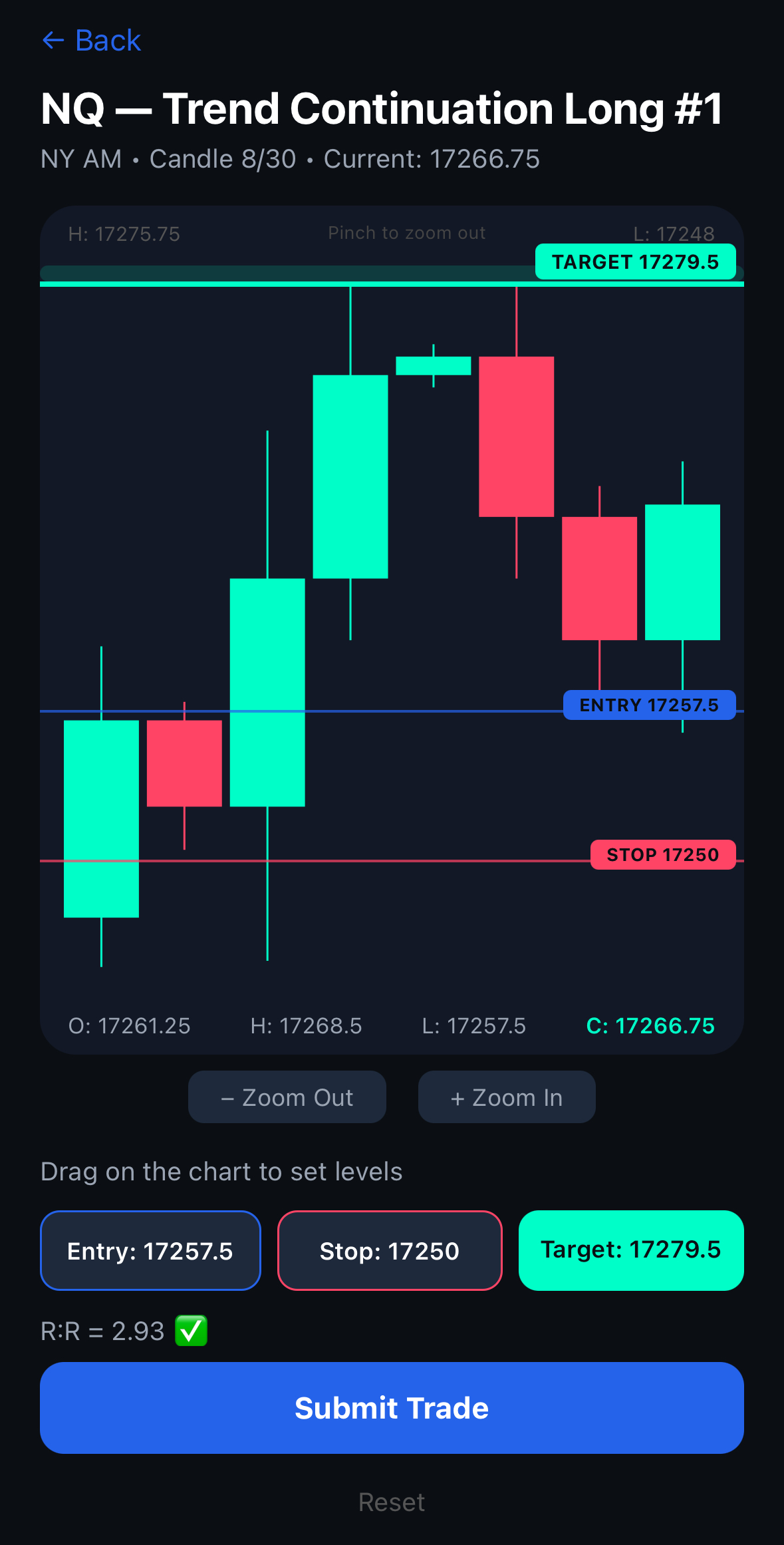Expand the chart with + Zoom In

coord(506,1097)
